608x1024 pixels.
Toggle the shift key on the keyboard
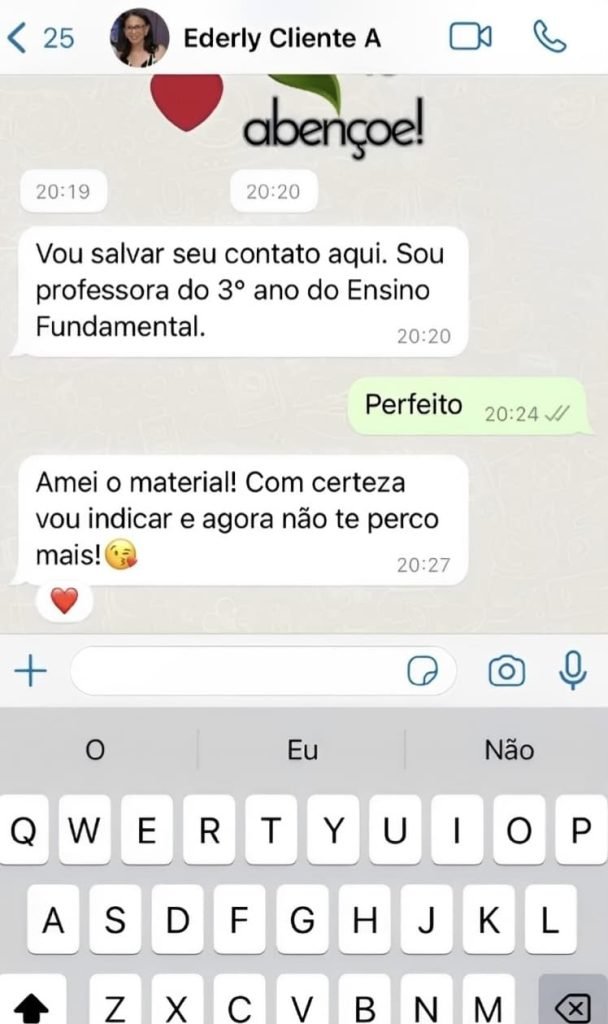(x=35, y=1005)
